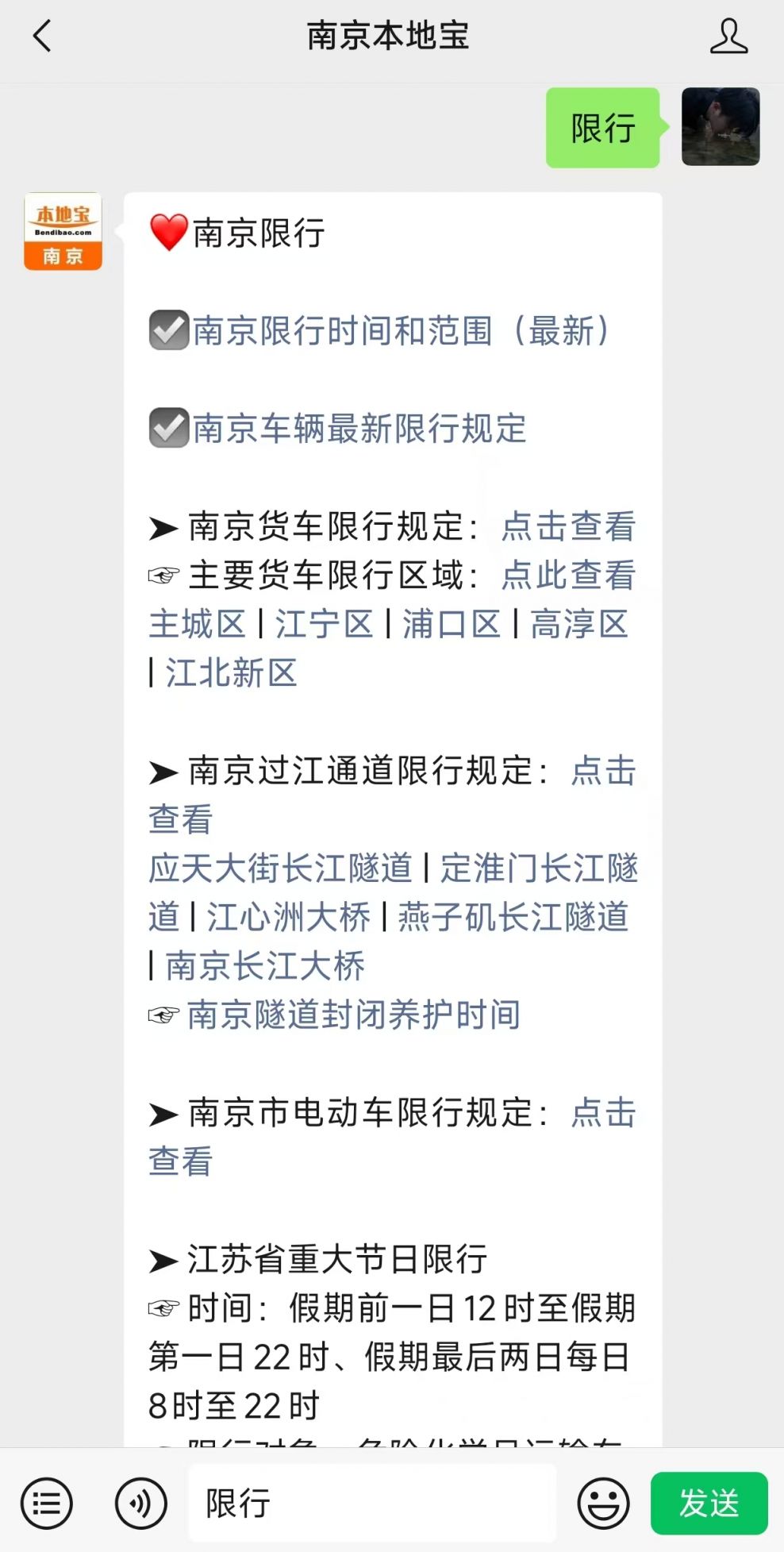
Task: Open the 南京长江大桥 link
Action: (x=265, y=966)
